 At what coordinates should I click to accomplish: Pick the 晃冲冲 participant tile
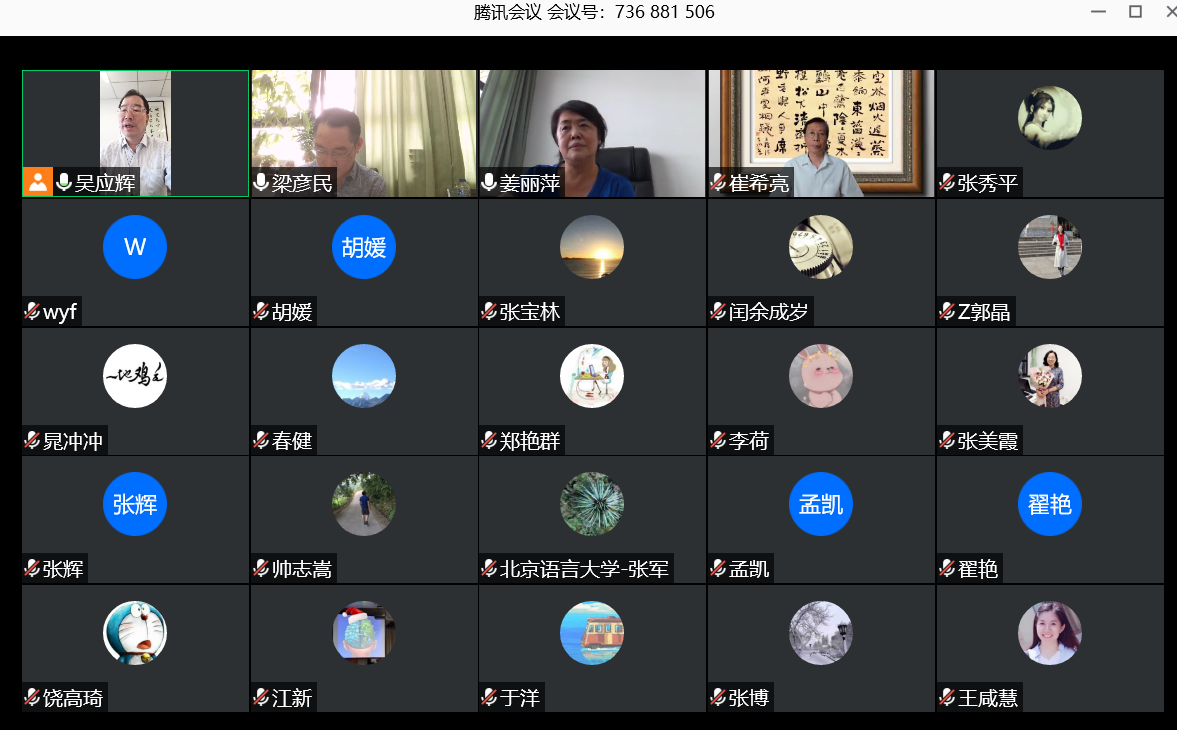[x=135, y=391]
